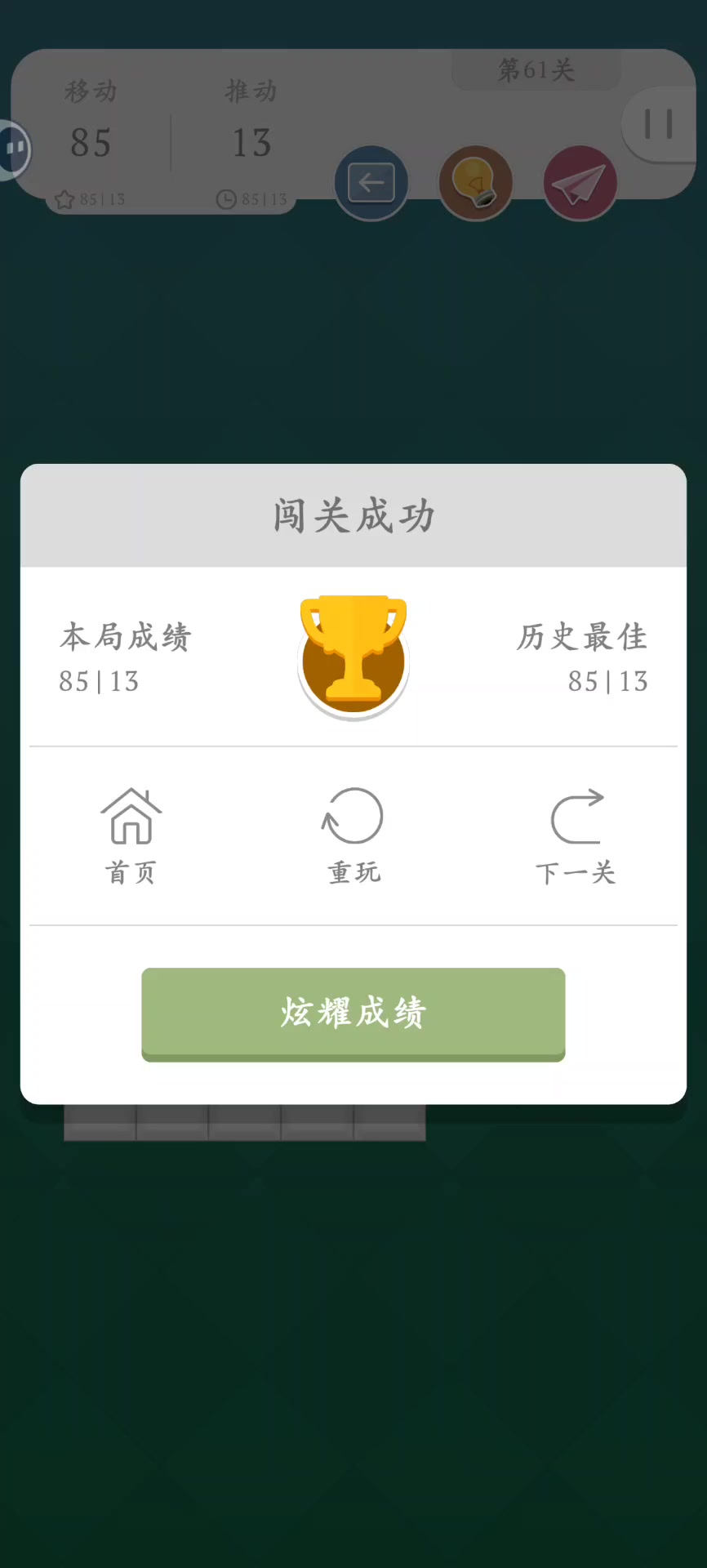The image size is (707, 1568).
Task: Go to the 首页 home screen
Action: (131, 836)
